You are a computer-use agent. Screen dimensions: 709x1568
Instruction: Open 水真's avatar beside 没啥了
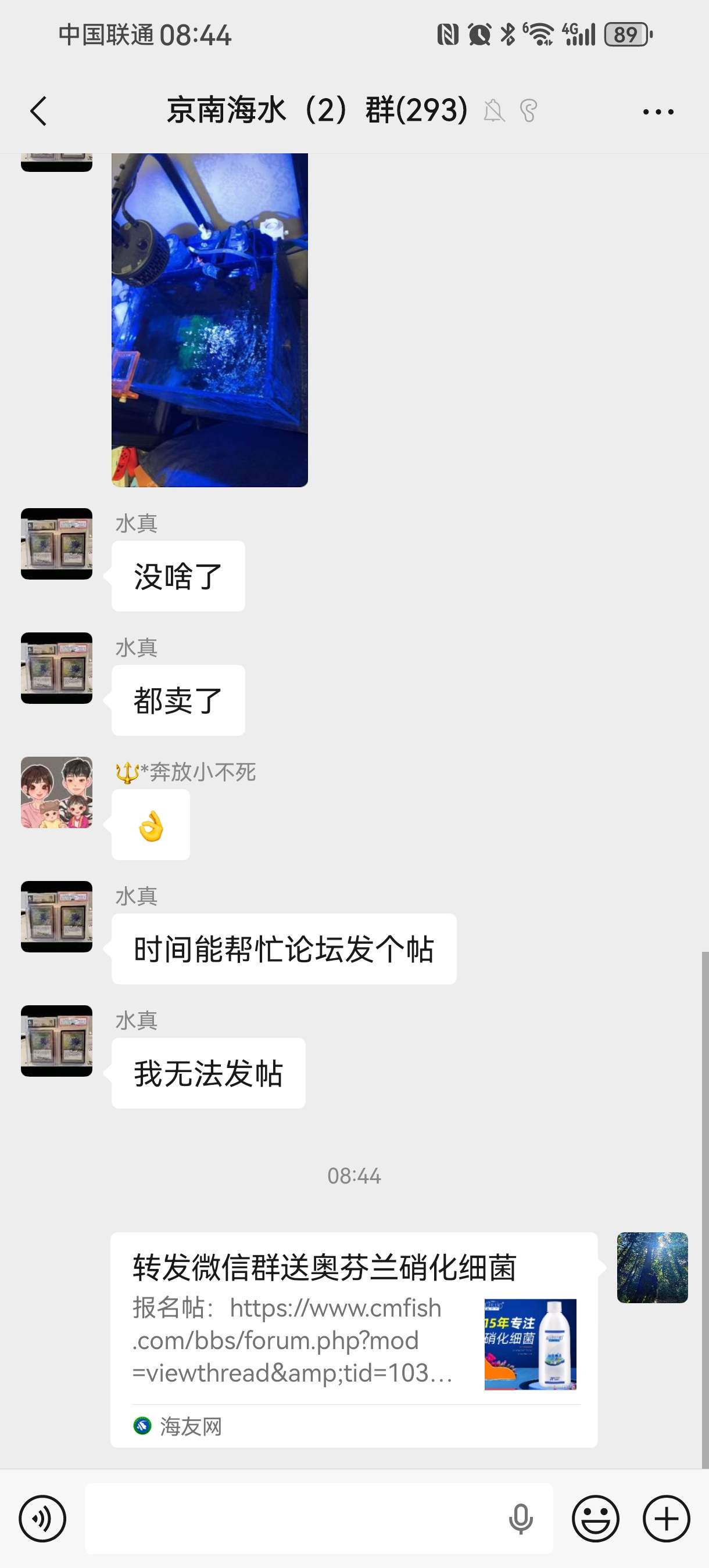pyautogui.click(x=56, y=544)
